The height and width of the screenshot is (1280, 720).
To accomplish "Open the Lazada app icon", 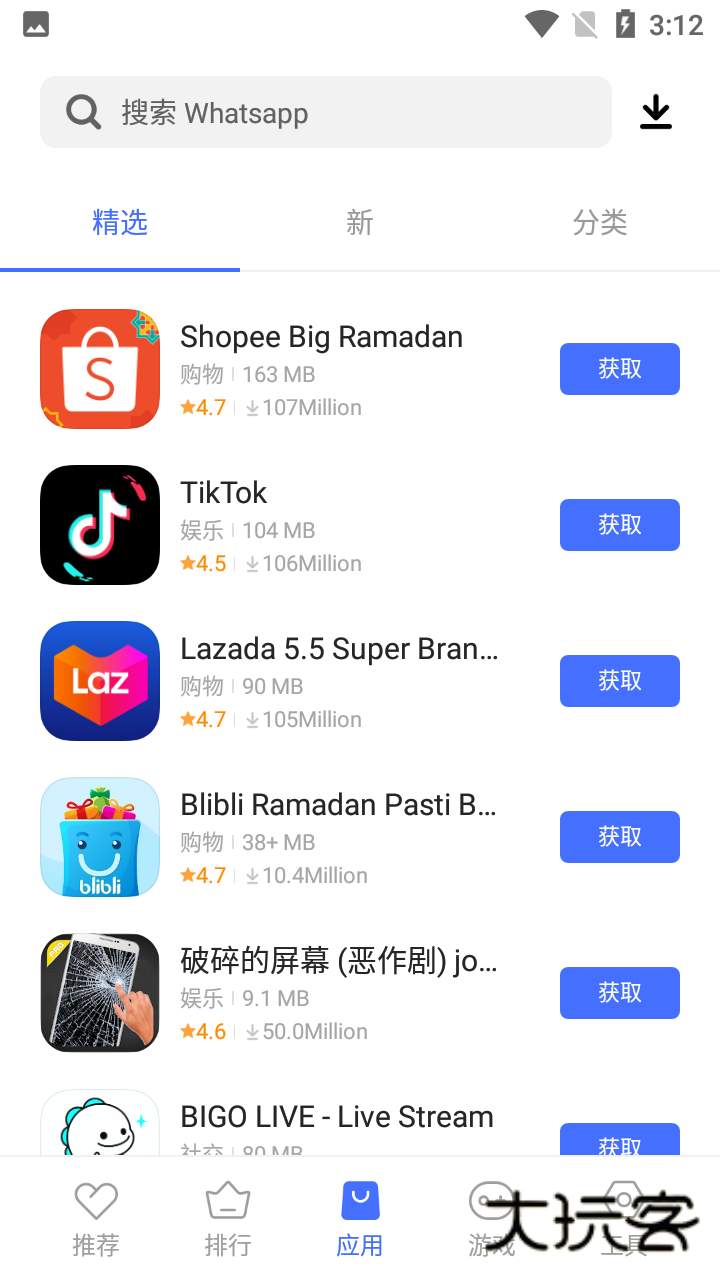I will coord(99,680).
